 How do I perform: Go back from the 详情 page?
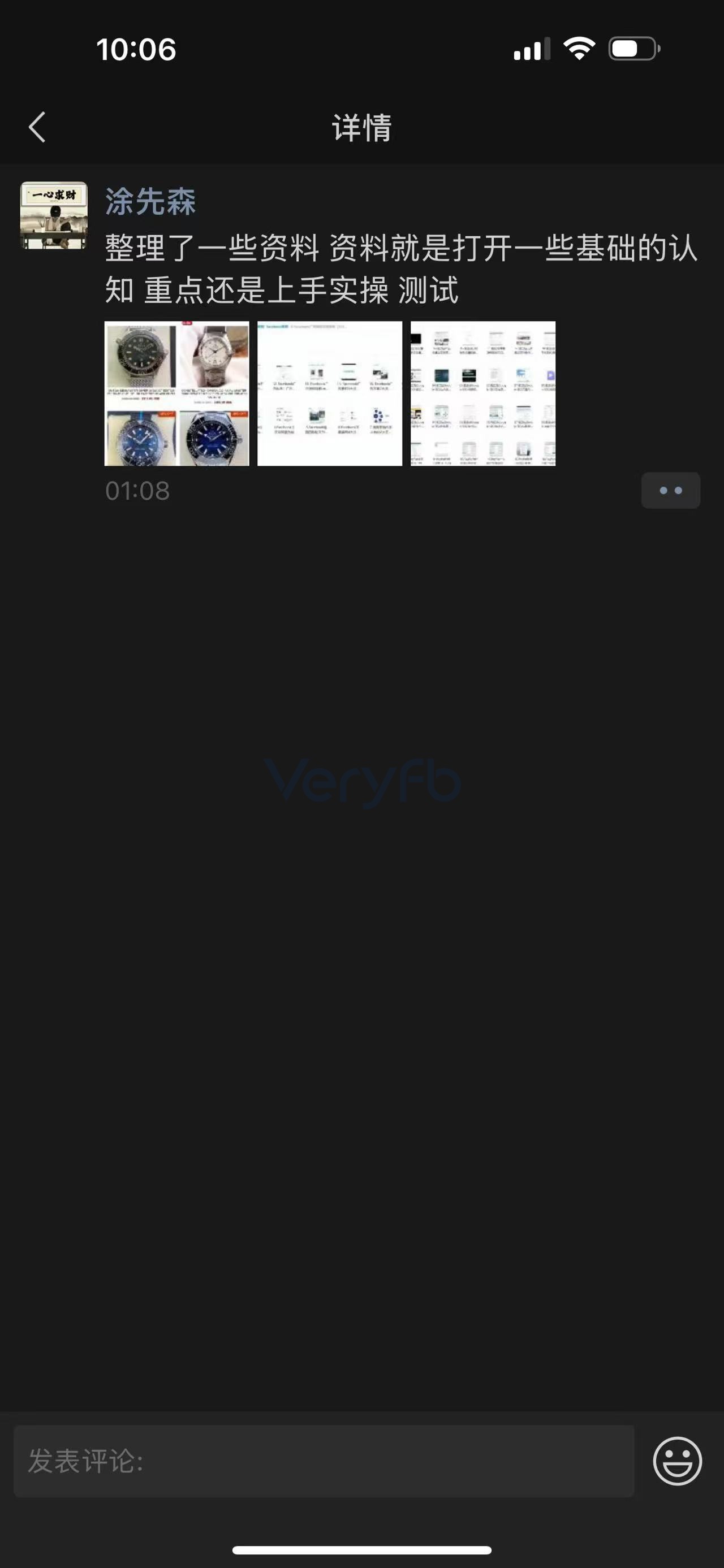[37, 127]
